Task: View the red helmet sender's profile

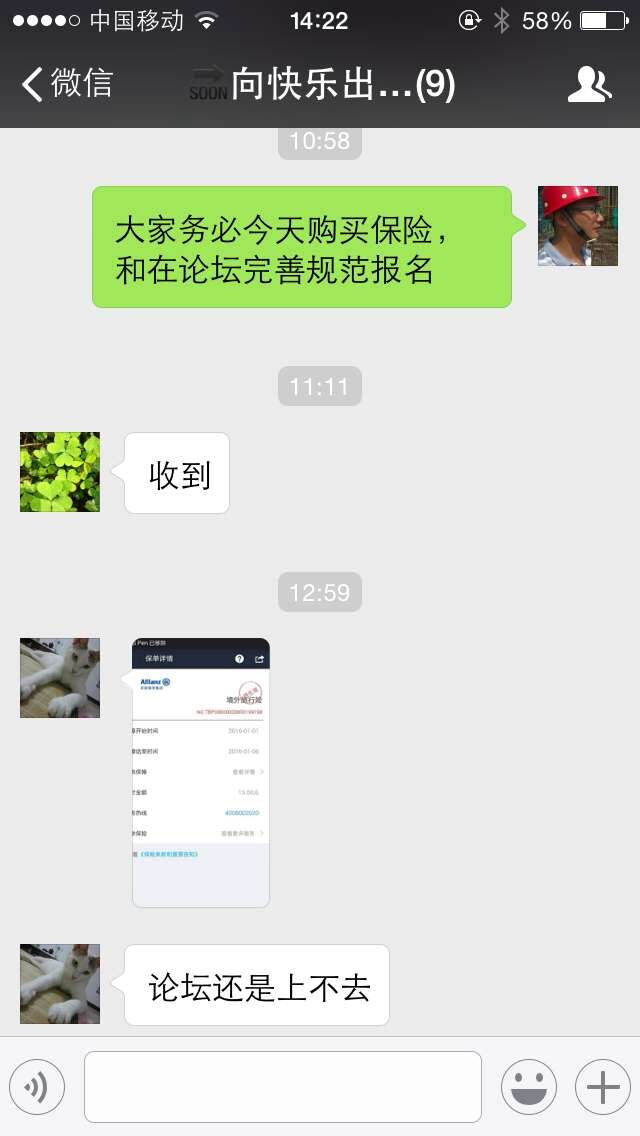Action: click(577, 226)
